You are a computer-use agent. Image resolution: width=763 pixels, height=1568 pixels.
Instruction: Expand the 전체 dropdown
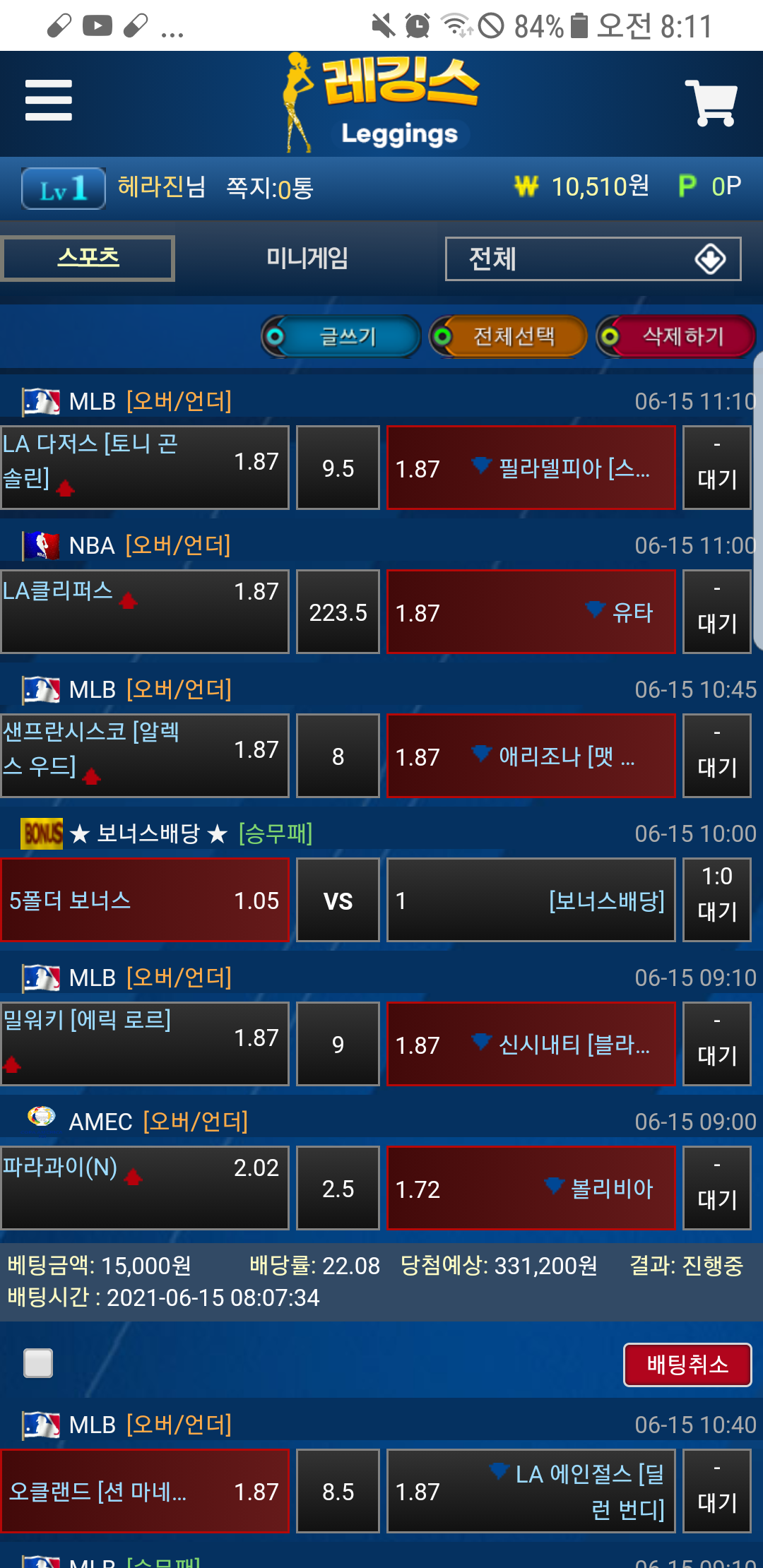point(593,259)
